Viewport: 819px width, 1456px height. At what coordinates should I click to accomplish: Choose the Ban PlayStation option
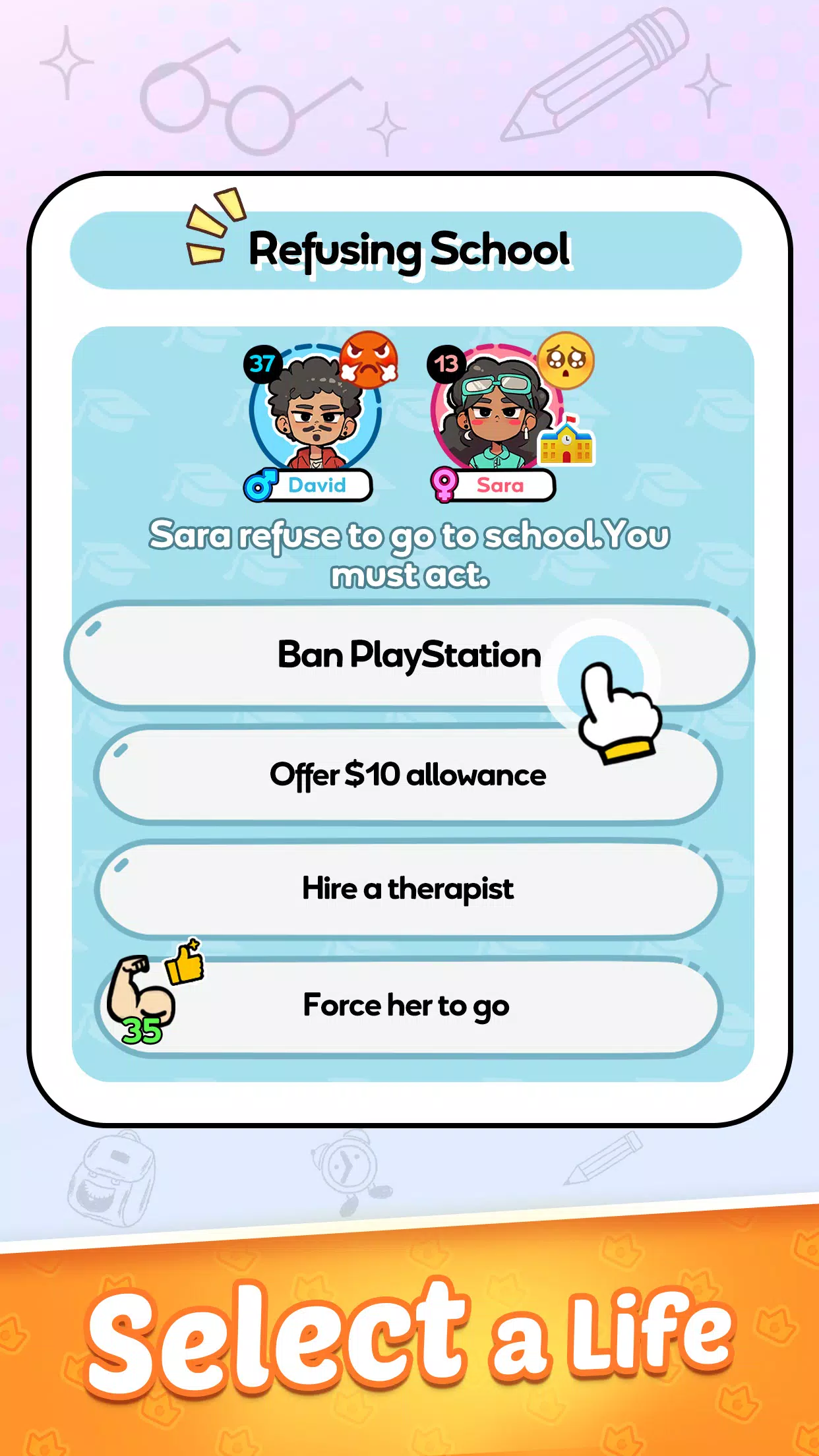click(409, 654)
